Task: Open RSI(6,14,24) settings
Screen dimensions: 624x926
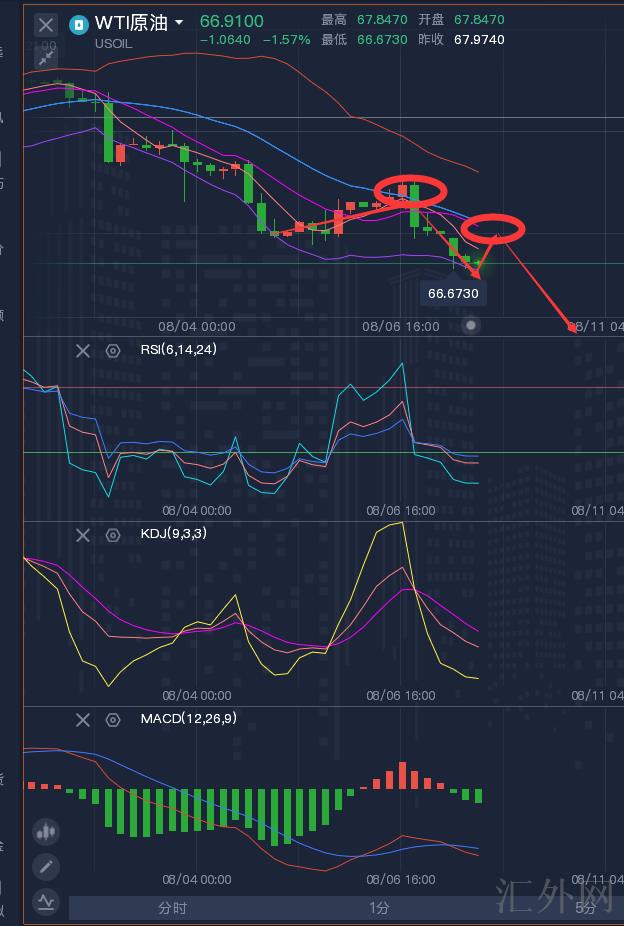Action: tap(113, 350)
